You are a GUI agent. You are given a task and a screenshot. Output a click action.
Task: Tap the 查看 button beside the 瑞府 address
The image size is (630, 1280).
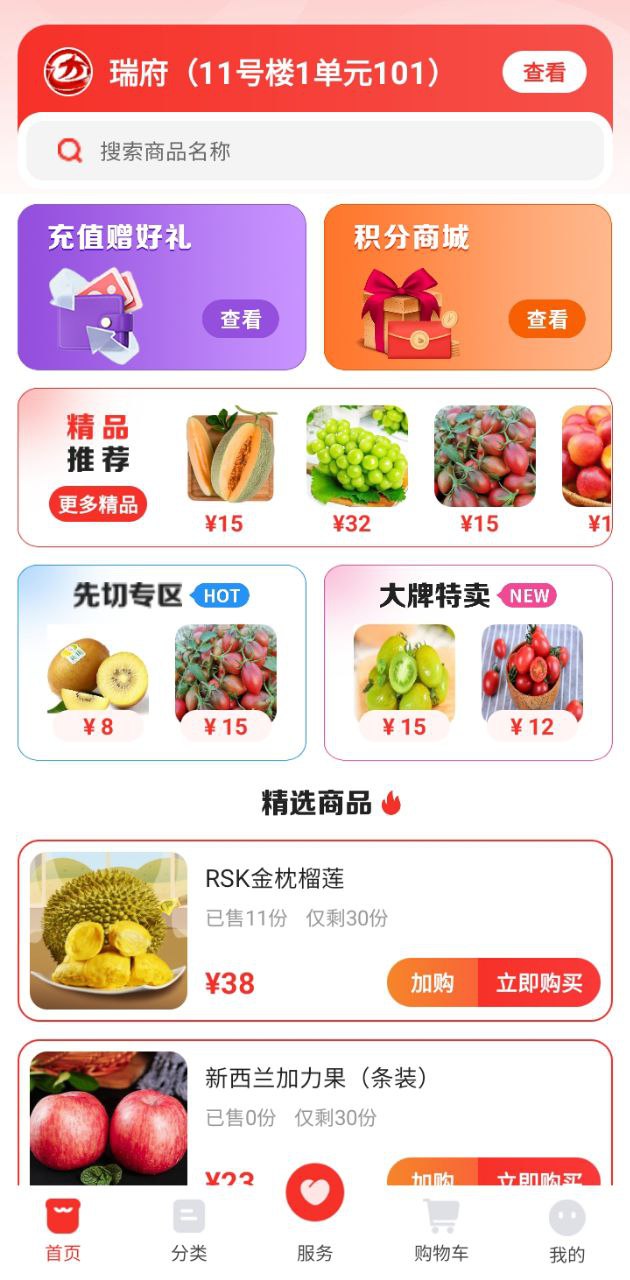pos(543,72)
